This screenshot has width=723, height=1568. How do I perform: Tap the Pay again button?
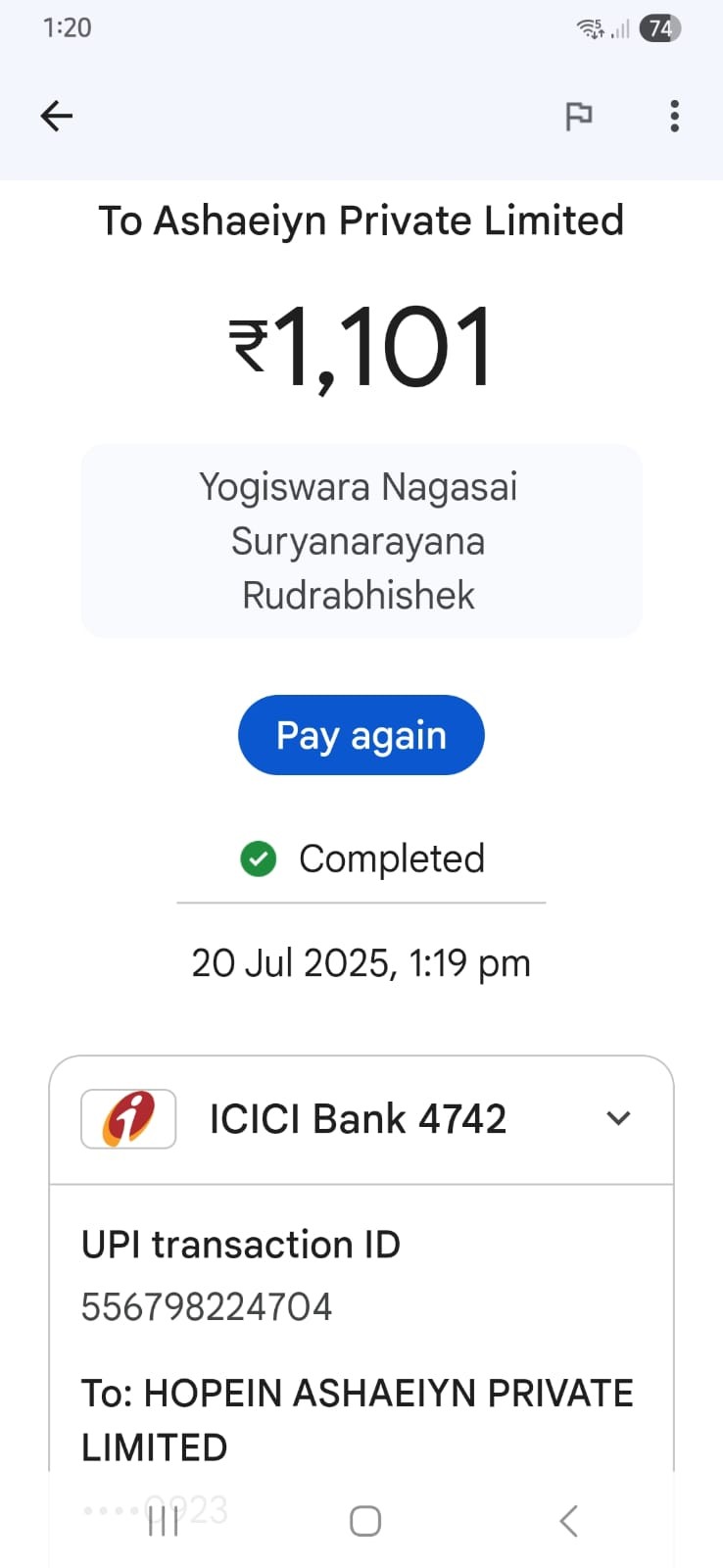[x=361, y=735]
